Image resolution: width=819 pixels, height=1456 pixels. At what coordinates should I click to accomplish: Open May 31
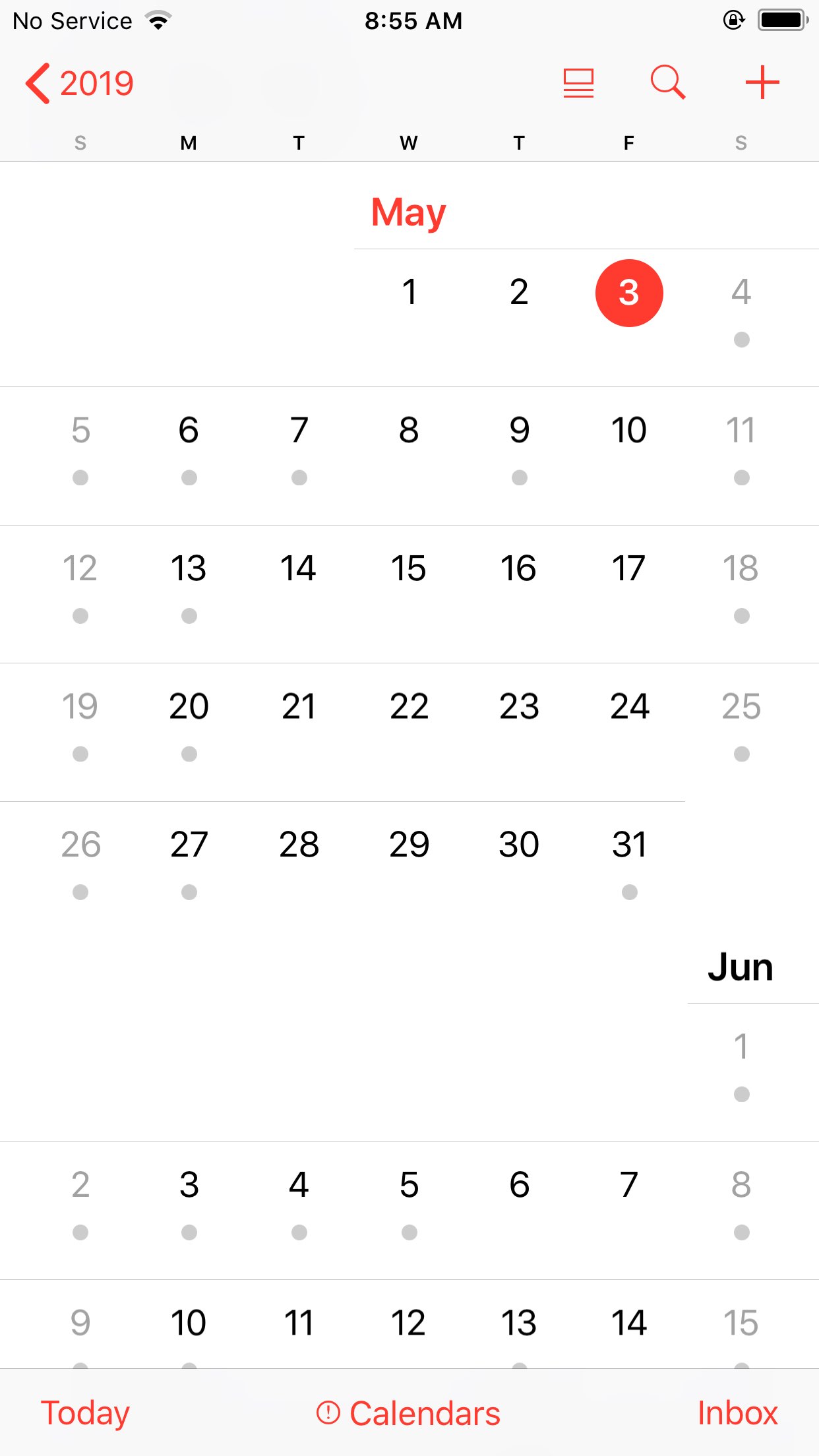click(629, 845)
